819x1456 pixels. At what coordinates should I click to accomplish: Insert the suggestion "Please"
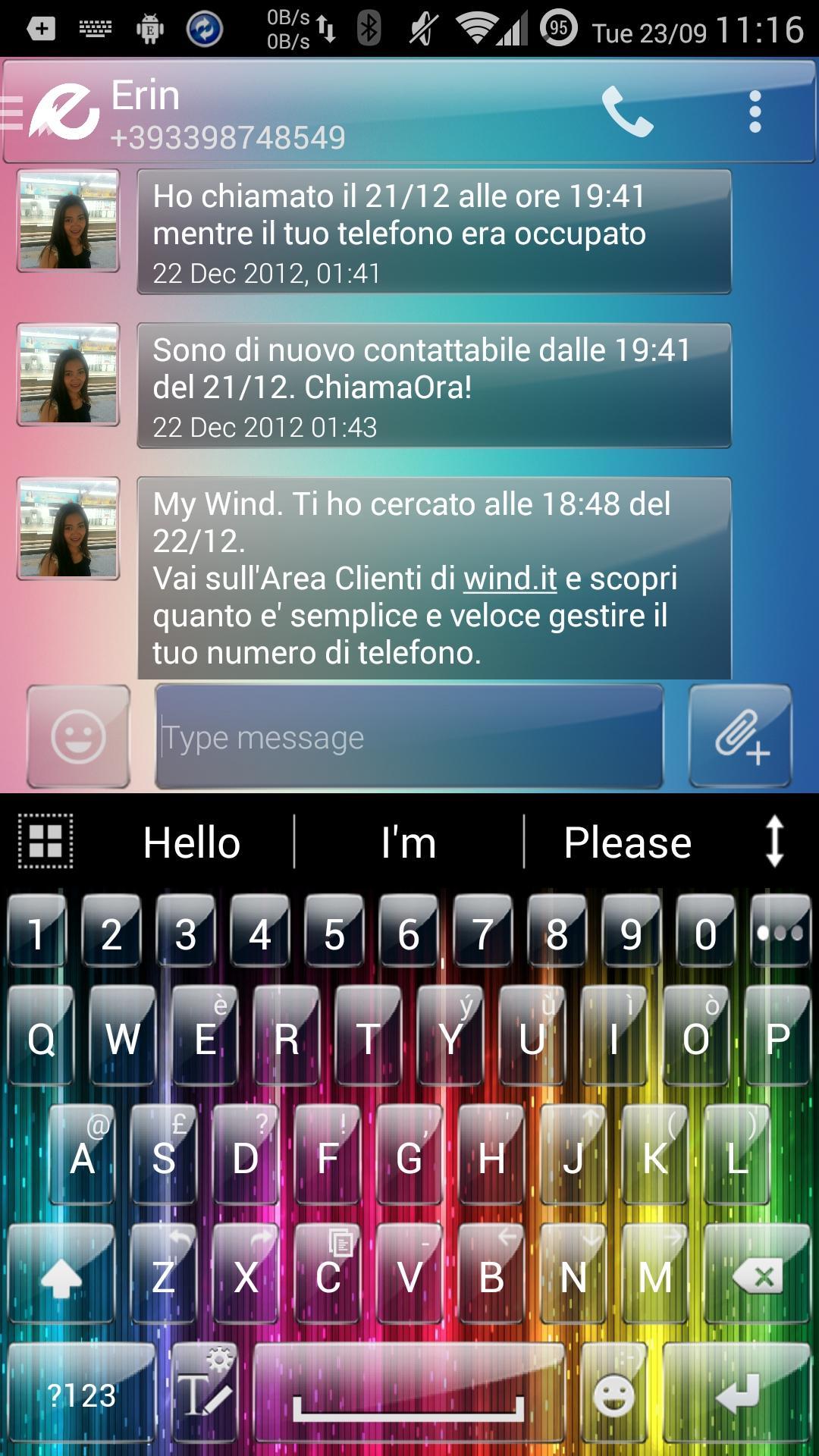(627, 843)
